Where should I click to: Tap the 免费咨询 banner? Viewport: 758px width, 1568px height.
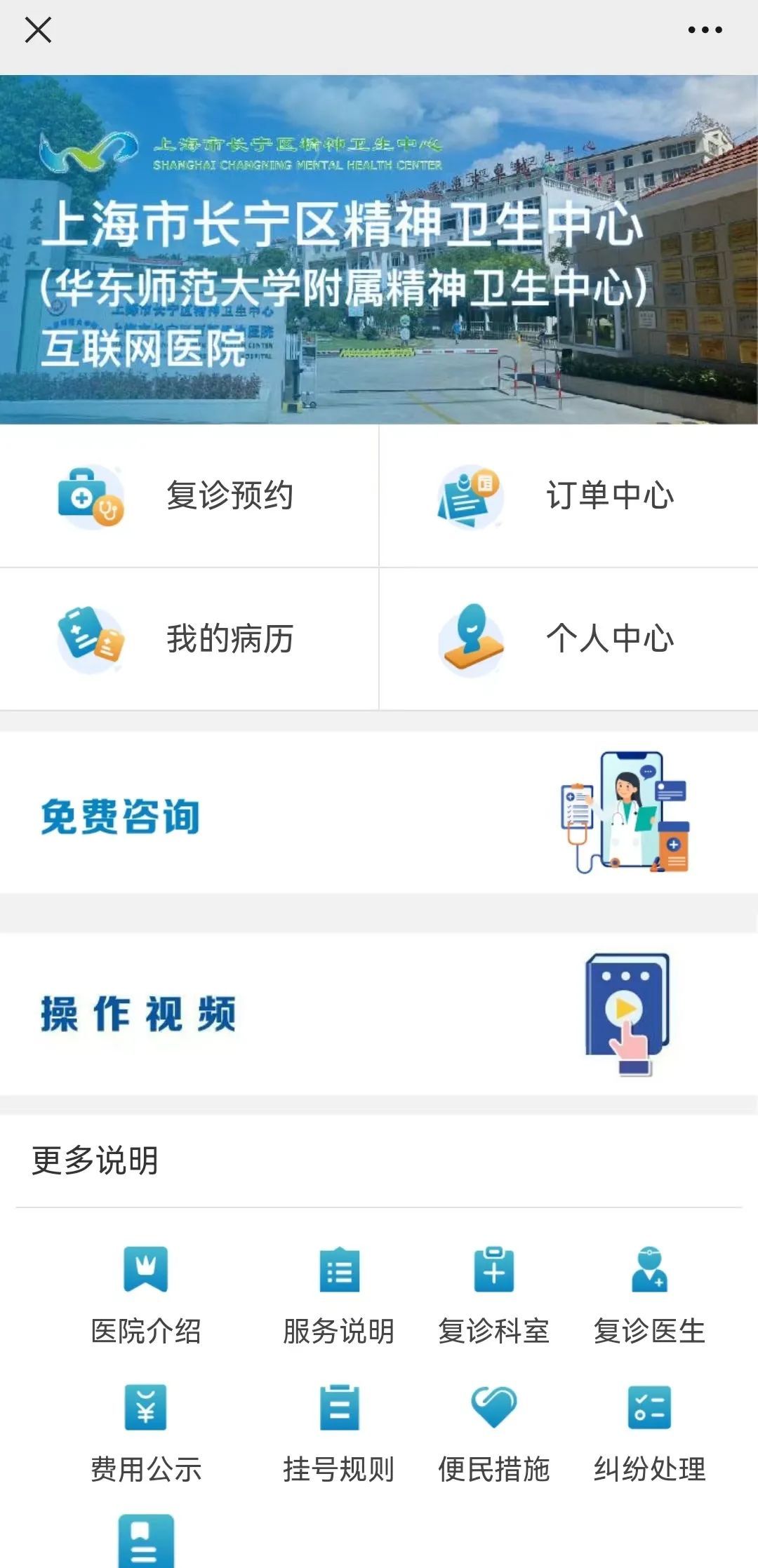(379, 813)
